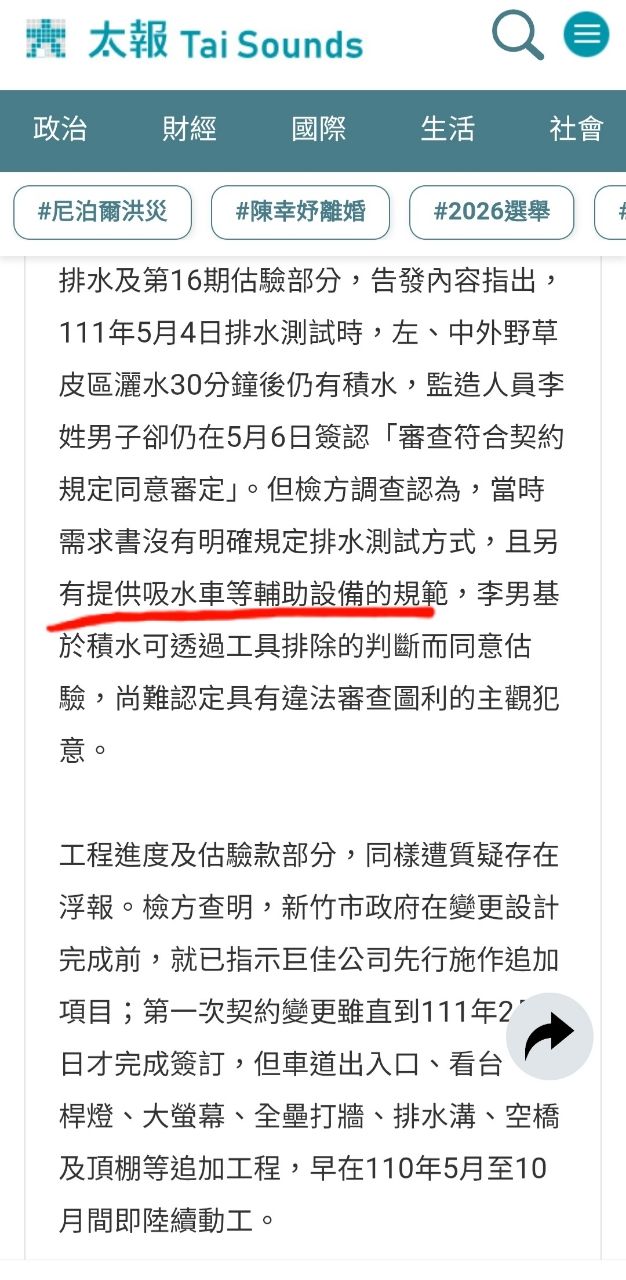Open the 國際 news section

pyautogui.click(x=319, y=129)
